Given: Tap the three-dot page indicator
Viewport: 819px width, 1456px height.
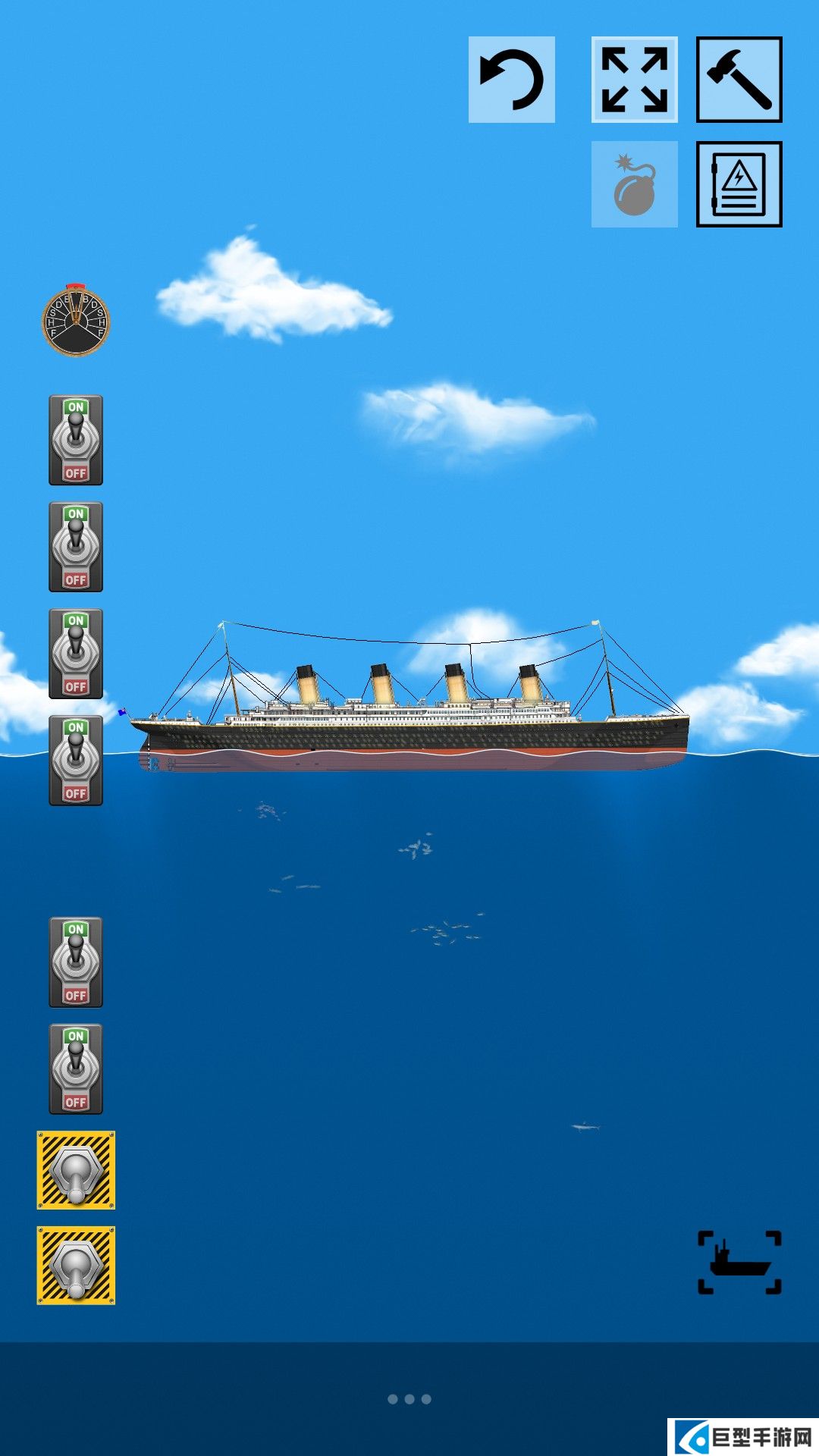Looking at the screenshot, I should (x=409, y=1399).
